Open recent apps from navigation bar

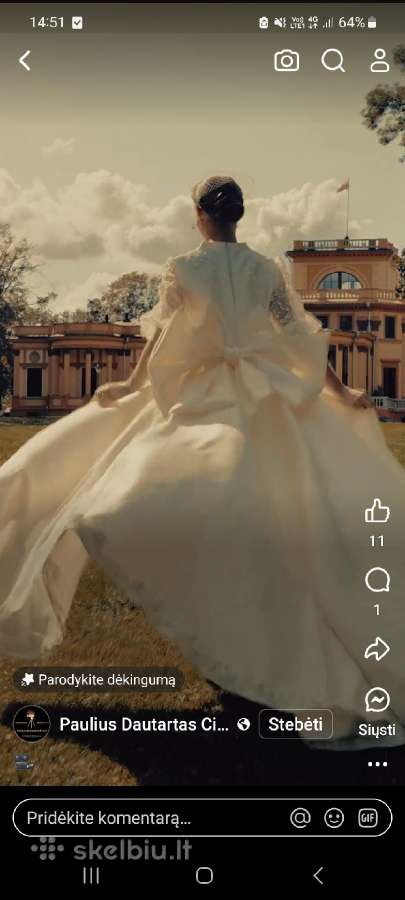[91, 875]
